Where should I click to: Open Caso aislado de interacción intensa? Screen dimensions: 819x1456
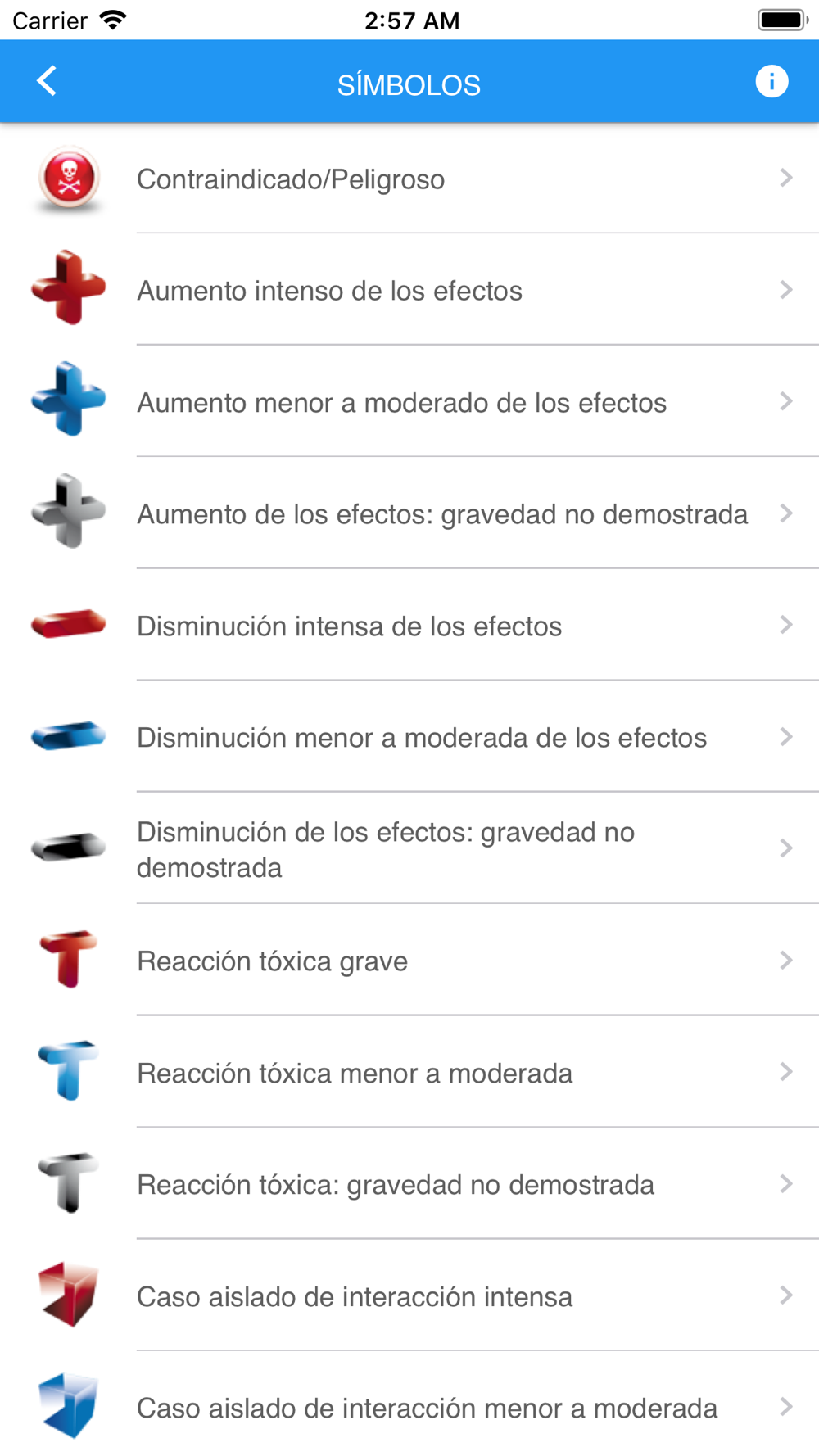(409, 1295)
